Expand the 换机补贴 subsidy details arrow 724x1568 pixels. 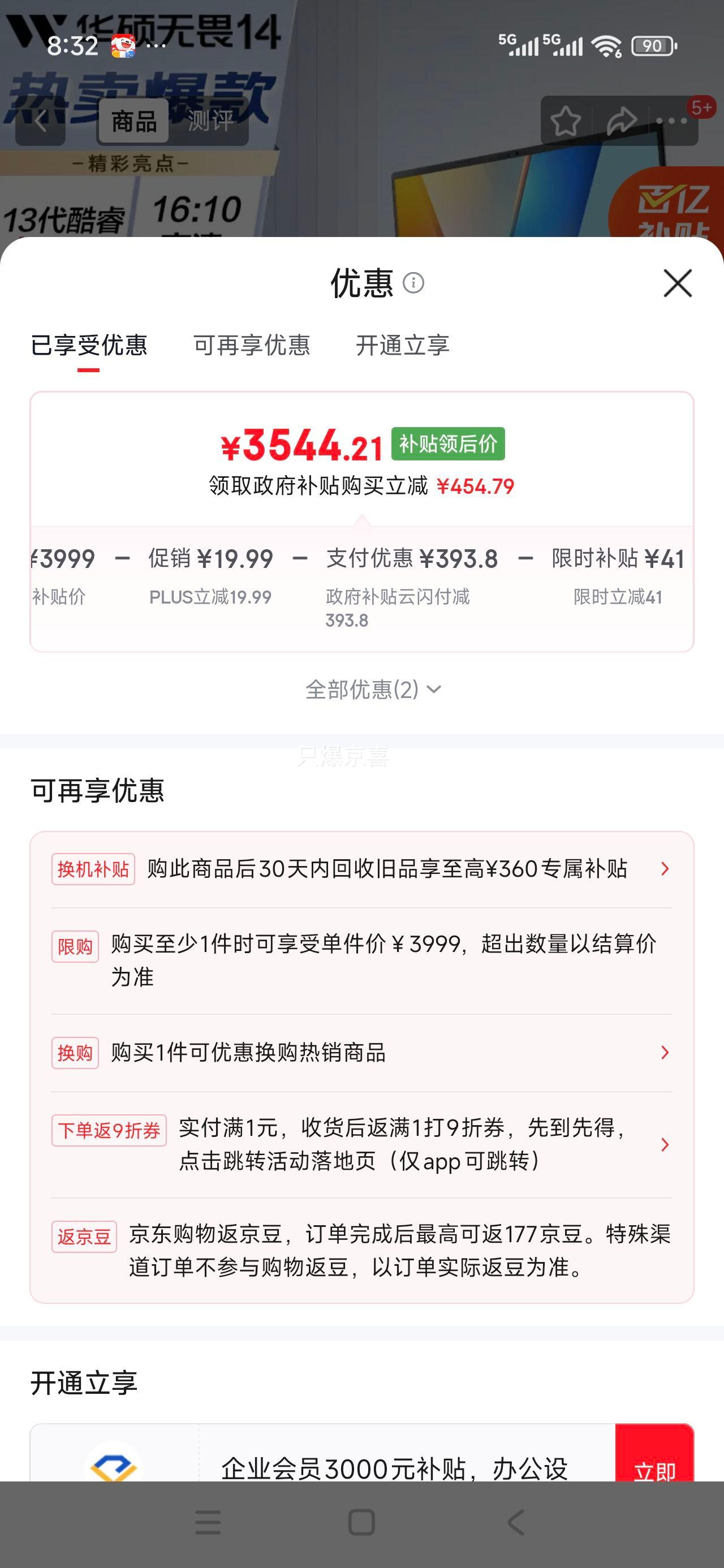click(666, 869)
